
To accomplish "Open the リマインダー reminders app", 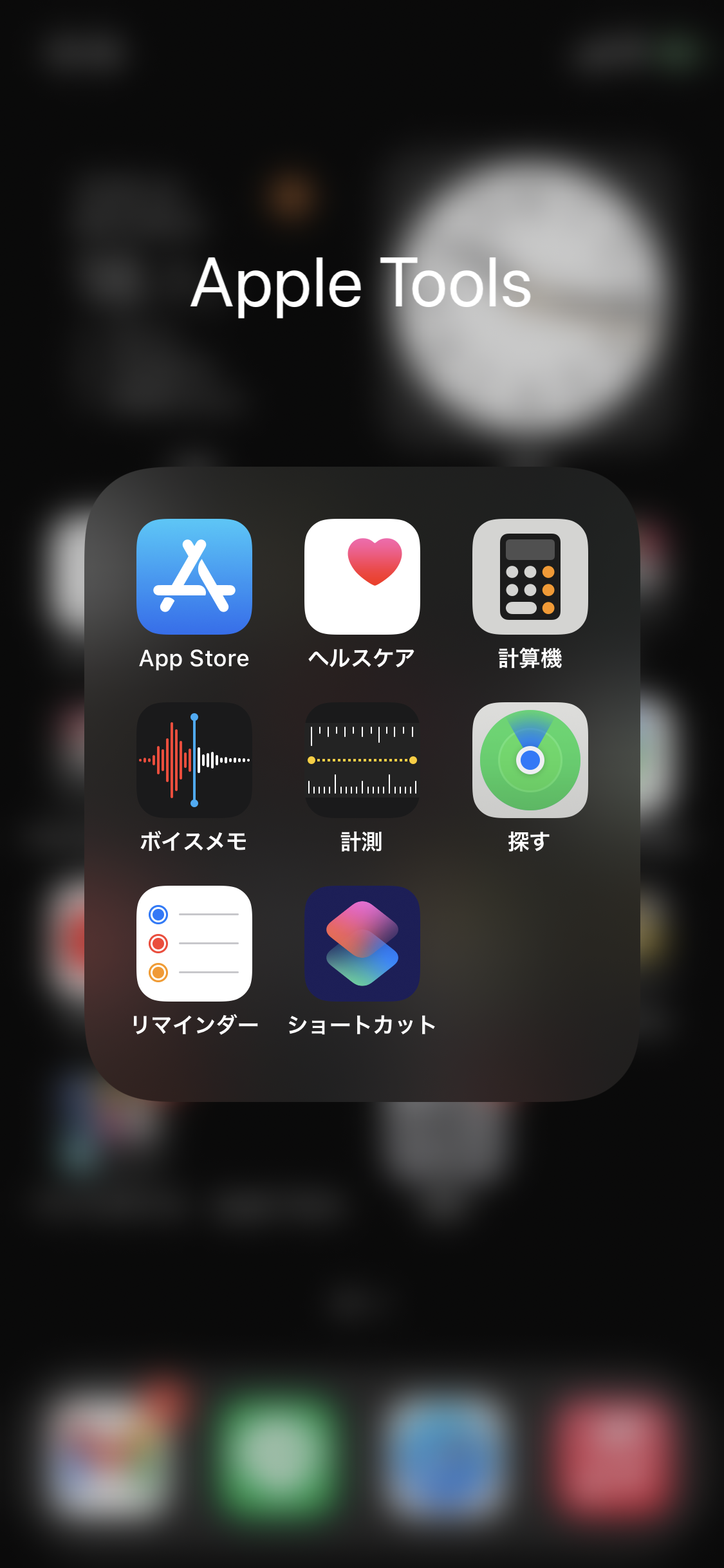I will pos(194,944).
